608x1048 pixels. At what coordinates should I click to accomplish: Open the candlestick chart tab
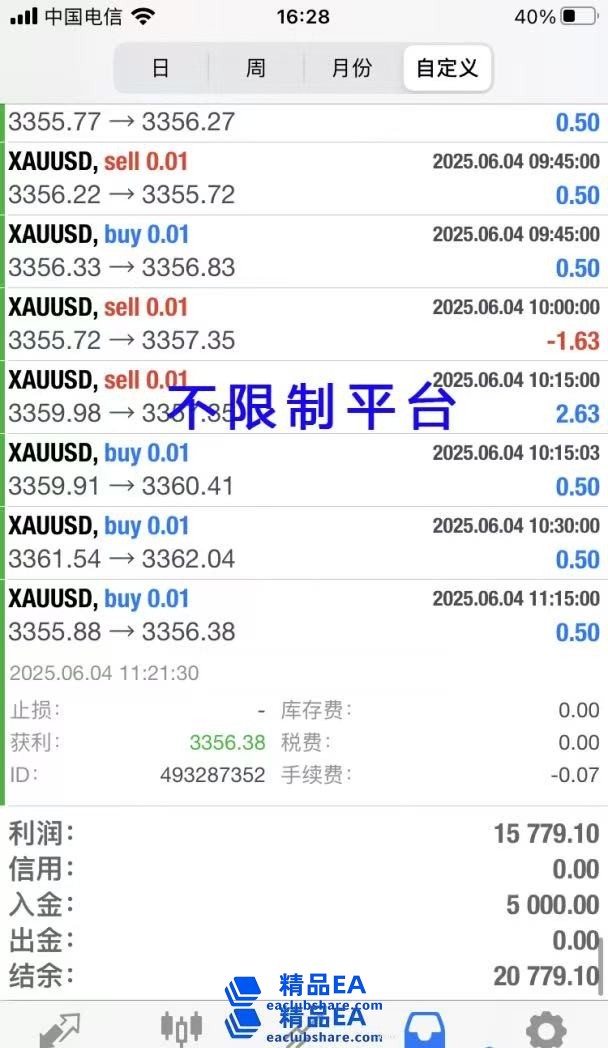click(181, 1028)
